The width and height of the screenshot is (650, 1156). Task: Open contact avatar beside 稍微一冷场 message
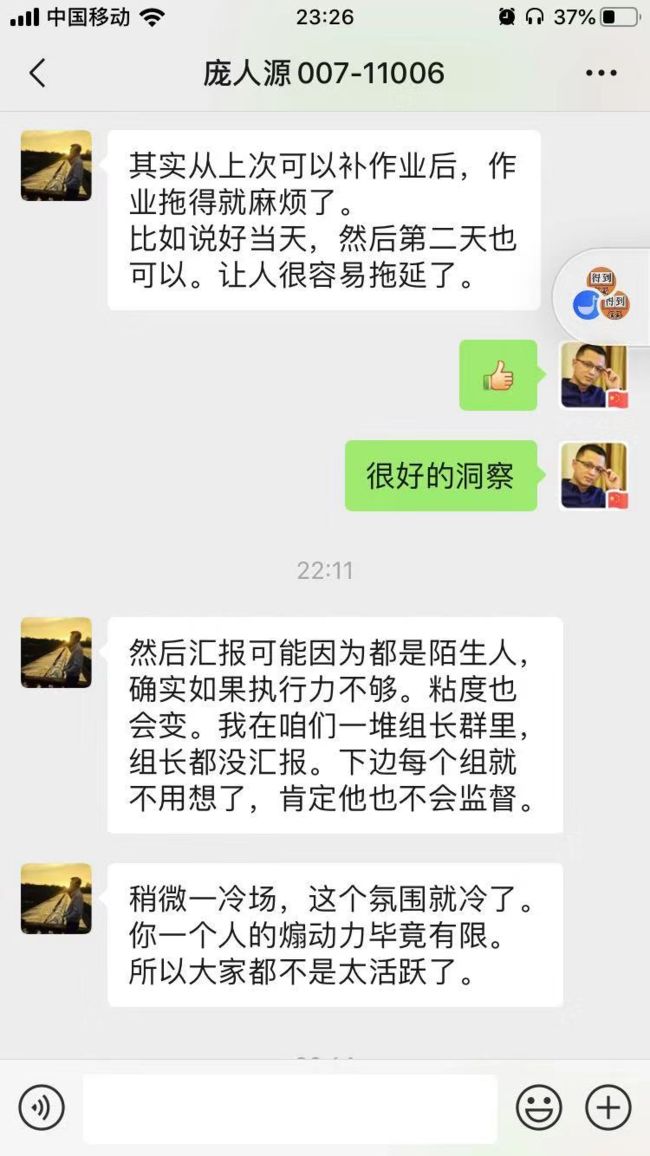[56, 899]
